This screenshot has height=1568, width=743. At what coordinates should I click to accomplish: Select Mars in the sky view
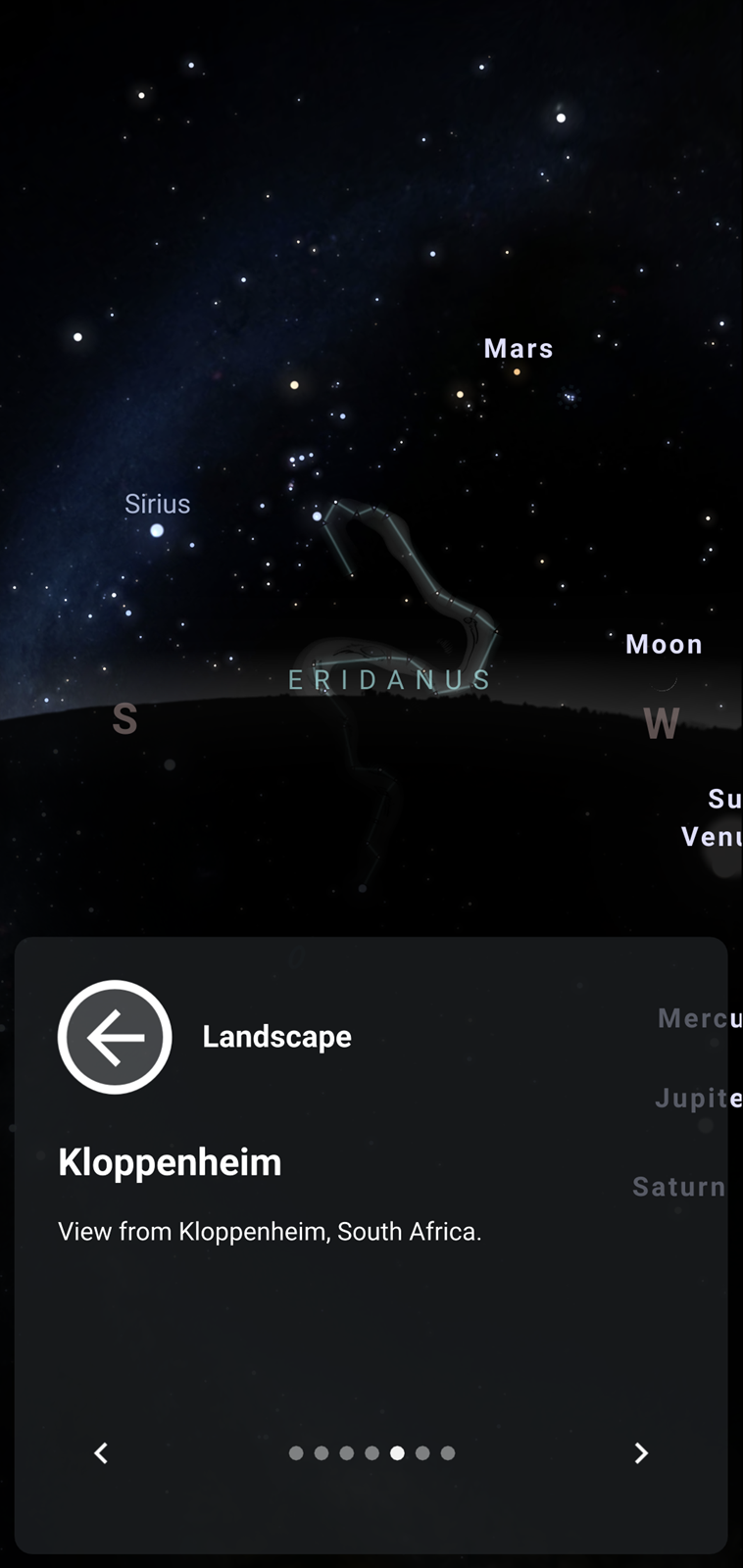click(x=519, y=349)
